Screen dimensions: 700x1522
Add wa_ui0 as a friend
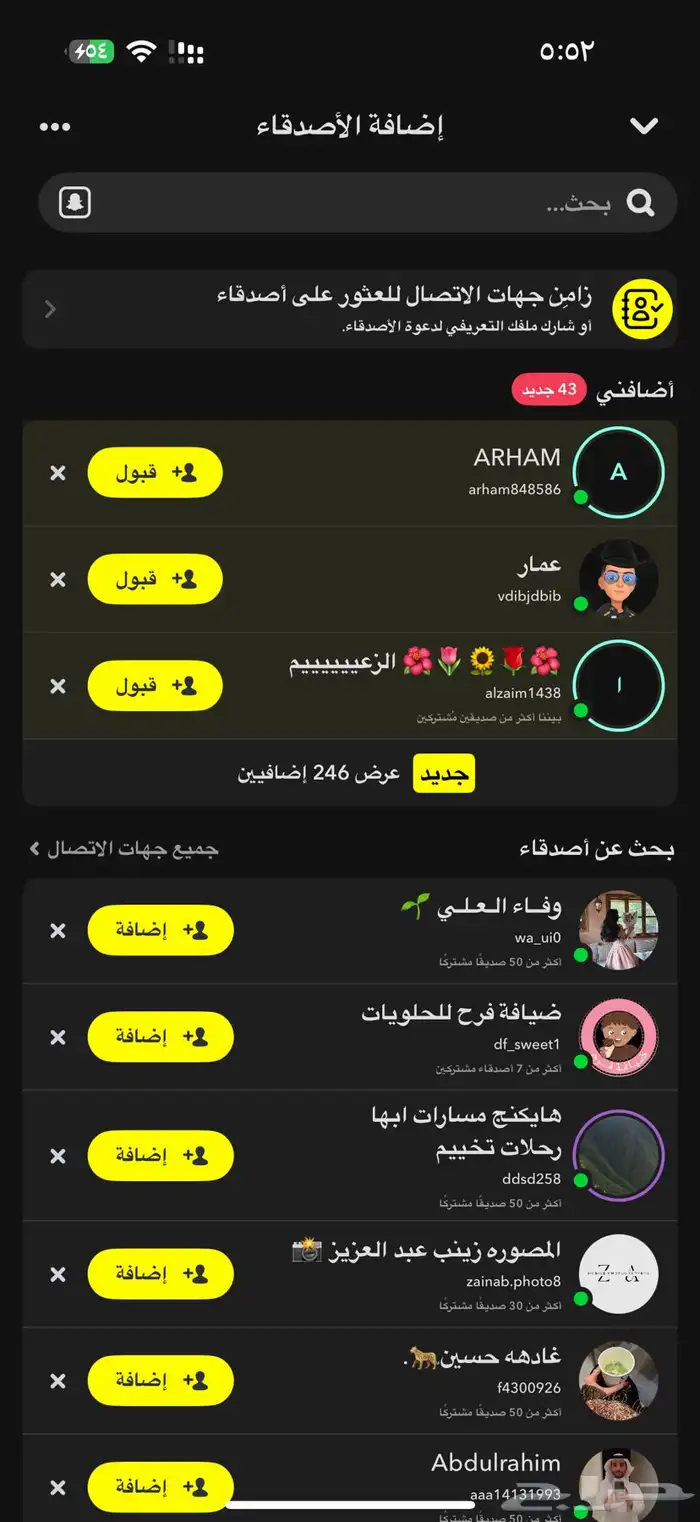tap(160, 931)
